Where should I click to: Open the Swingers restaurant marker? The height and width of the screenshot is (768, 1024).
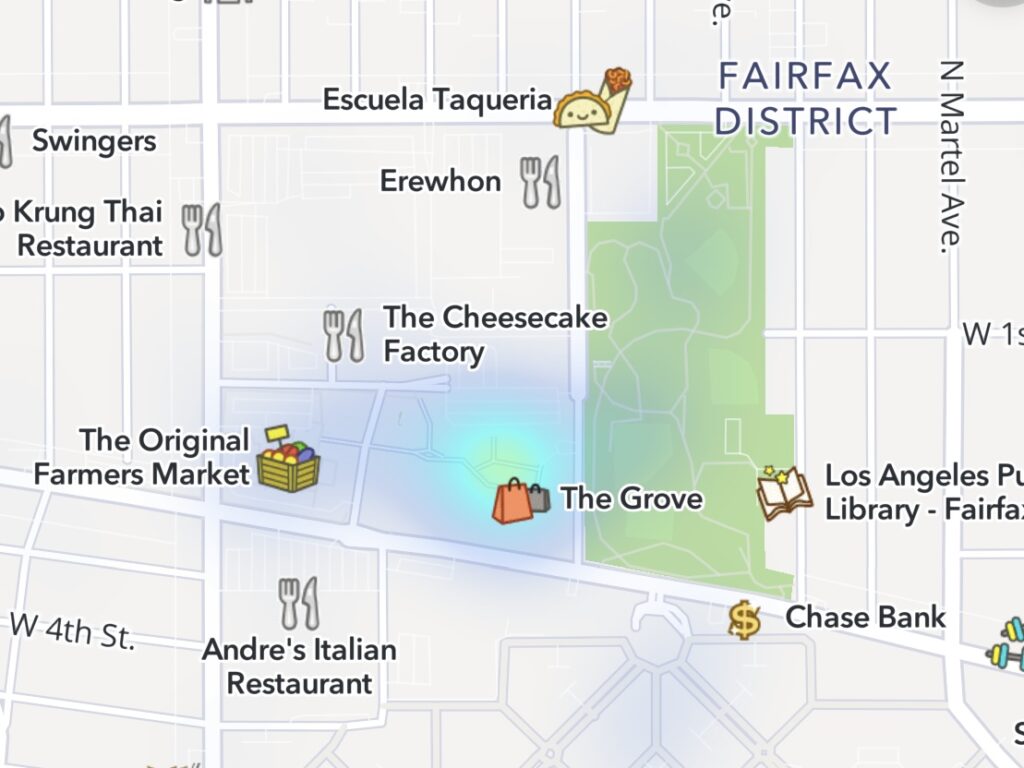click(x=6, y=141)
